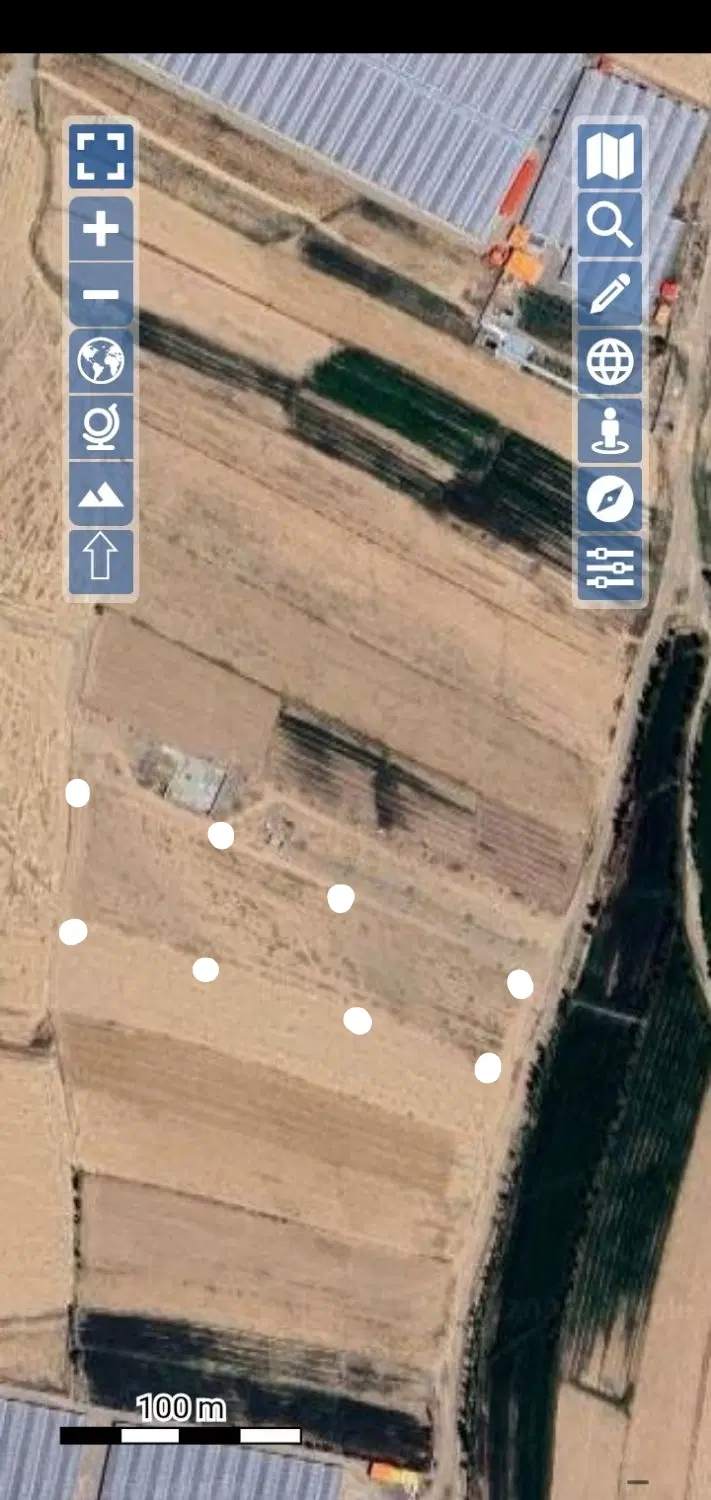
Task: Tap the world globe button
Action: (x=101, y=361)
